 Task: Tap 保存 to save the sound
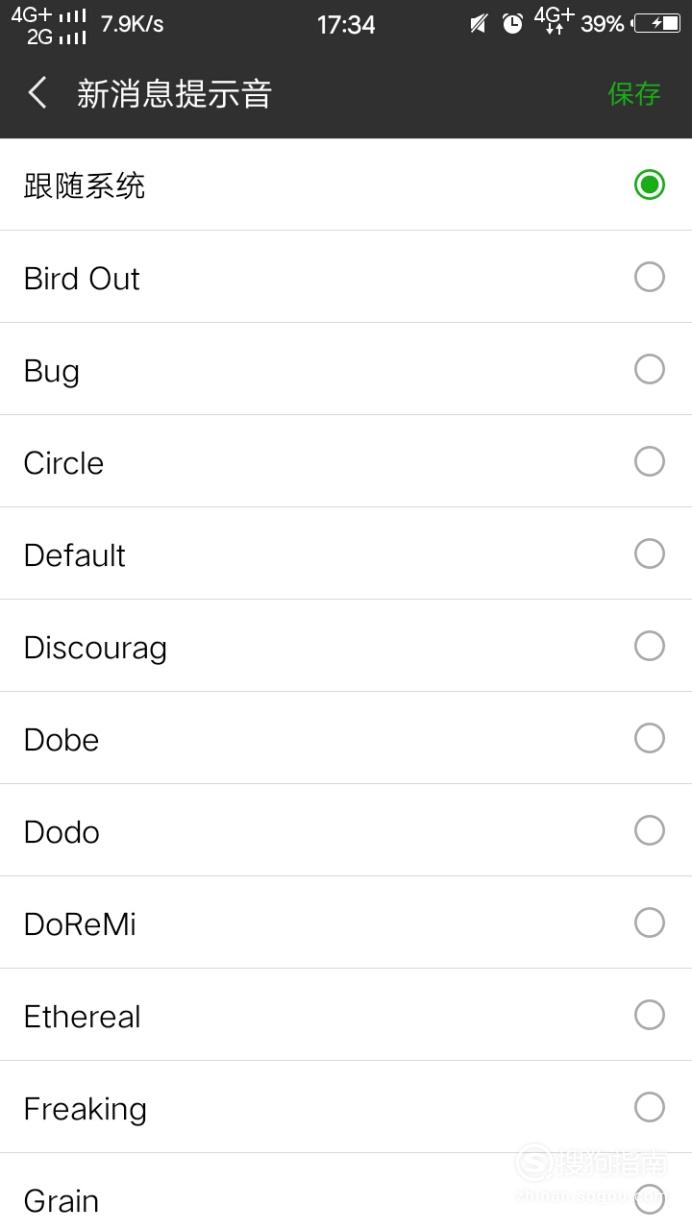[634, 94]
